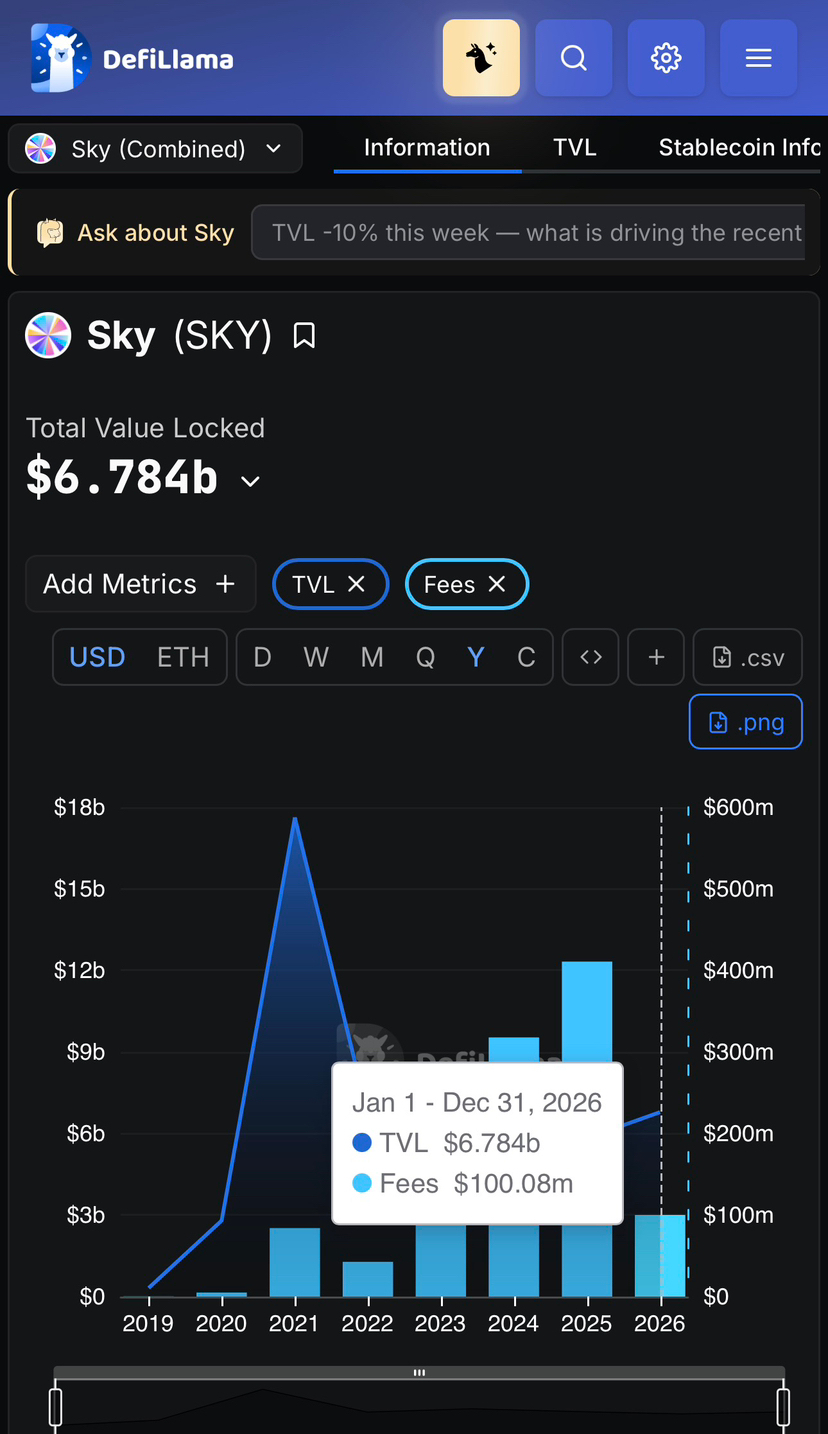
Task: Open the embed code button
Action: click(x=591, y=657)
